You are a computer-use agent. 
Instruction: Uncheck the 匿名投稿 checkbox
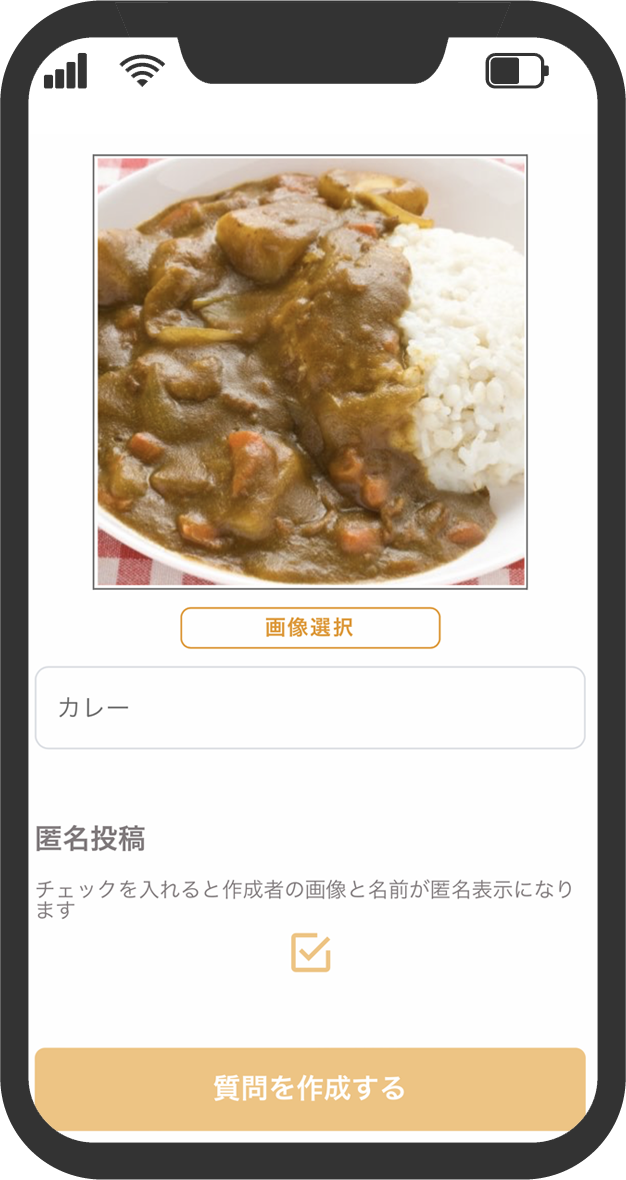311,953
